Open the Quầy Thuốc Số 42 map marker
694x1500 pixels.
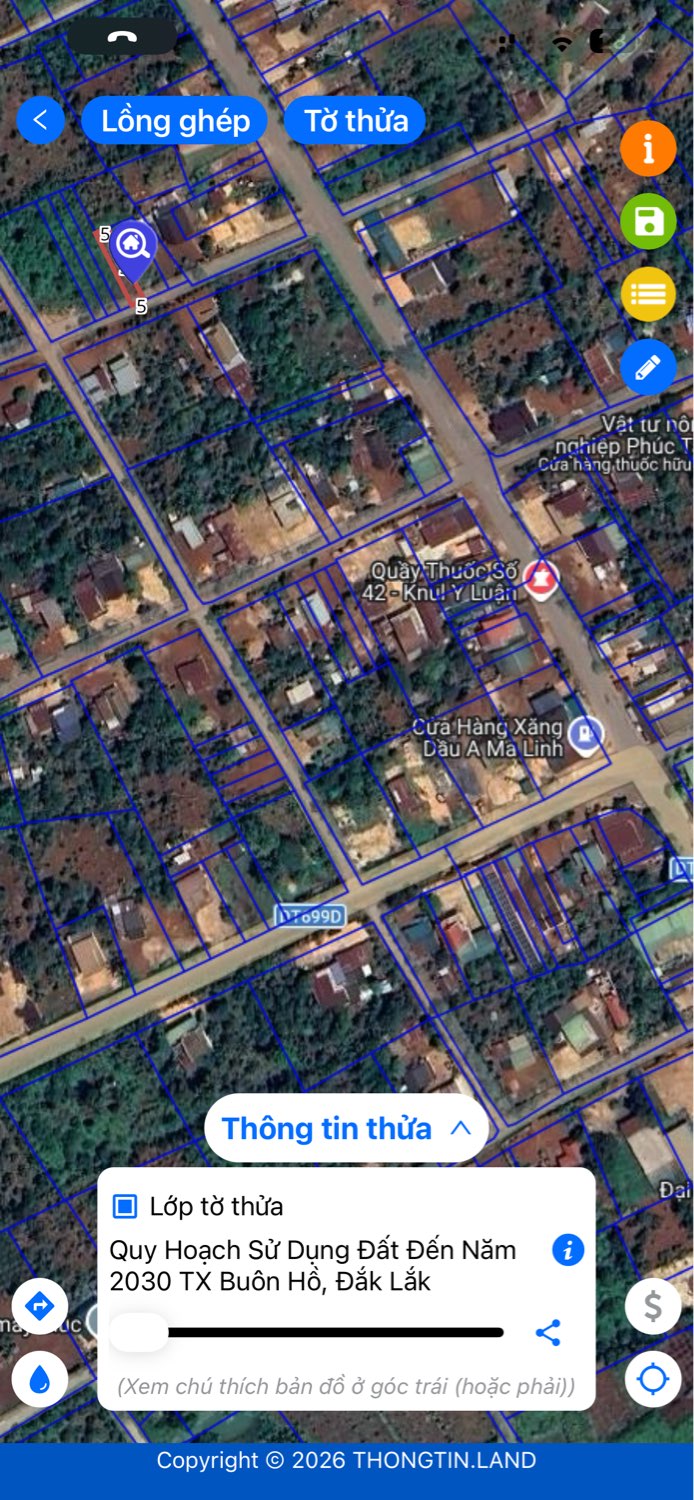(x=541, y=580)
